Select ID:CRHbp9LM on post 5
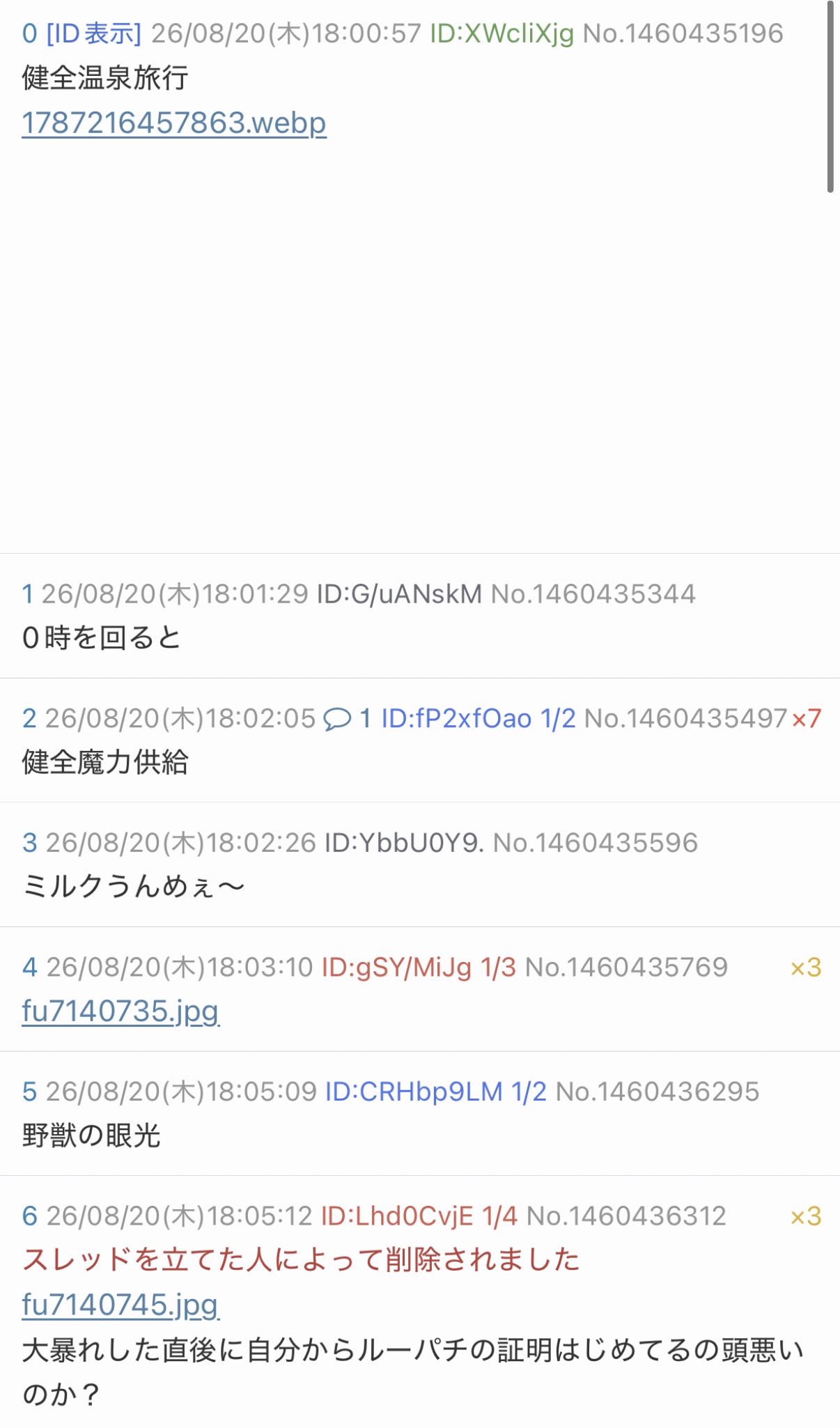 coord(414,1092)
